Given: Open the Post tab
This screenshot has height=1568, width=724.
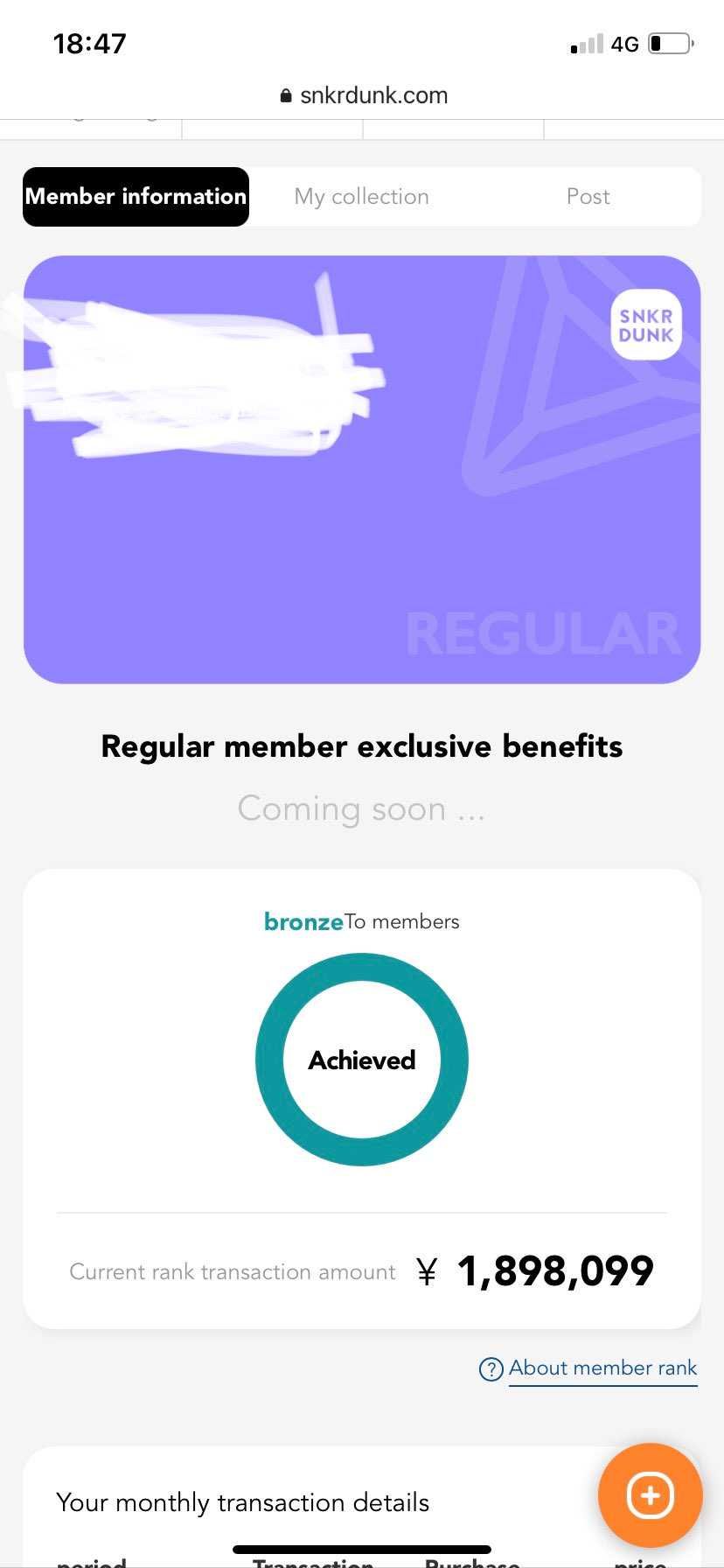Looking at the screenshot, I should coord(588,197).
